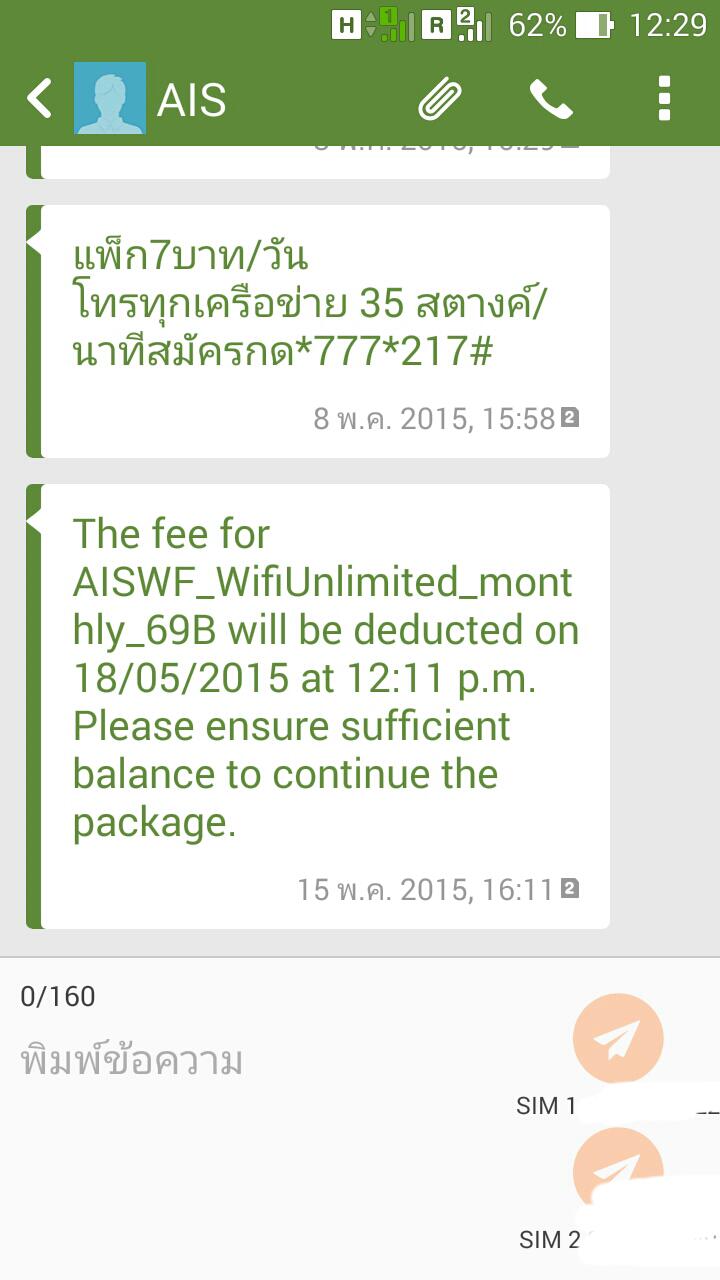Send the message via SIM 1
The image size is (720, 1280).
618,1040
